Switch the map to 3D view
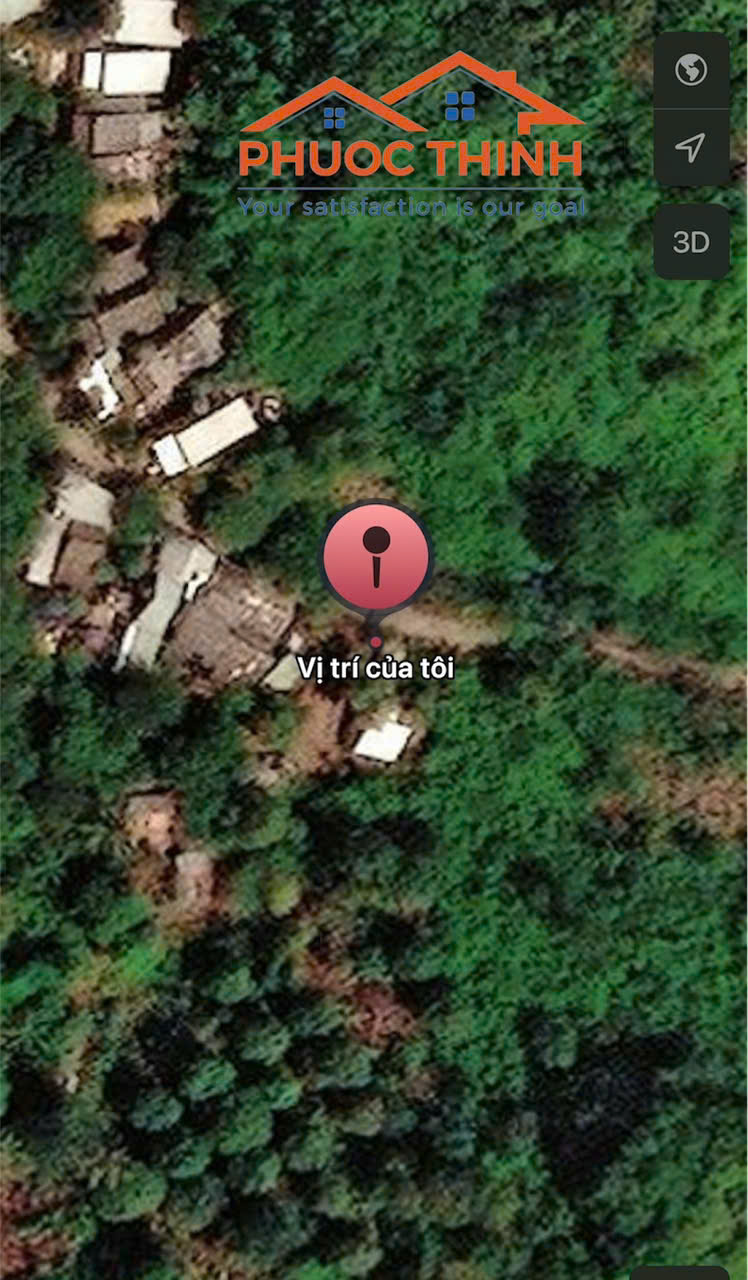The width and height of the screenshot is (748, 1280). point(691,242)
